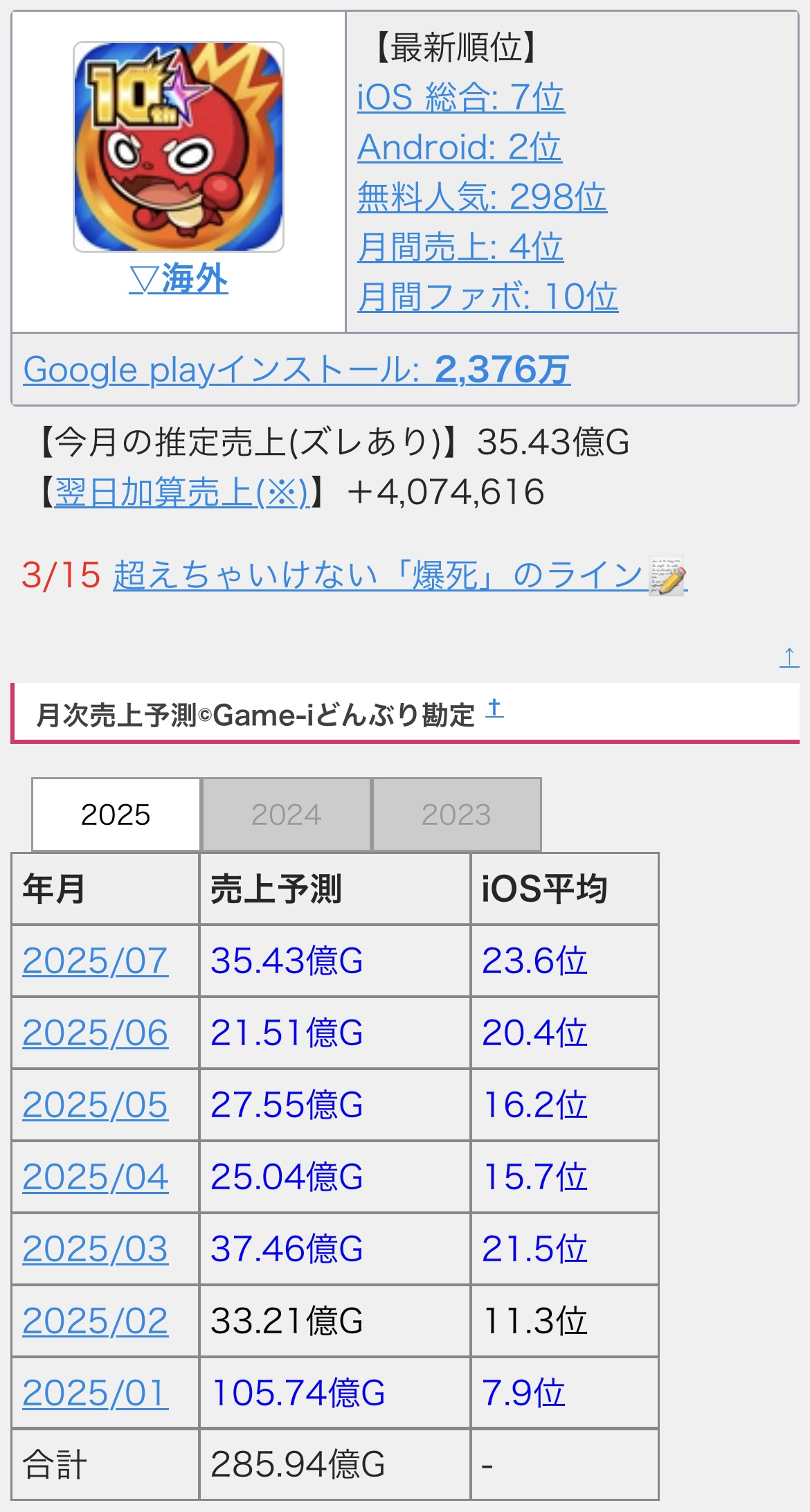Open the 2025/07 monthly details
This screenshot has width=810, height=1512.
(x=96, y=961)
